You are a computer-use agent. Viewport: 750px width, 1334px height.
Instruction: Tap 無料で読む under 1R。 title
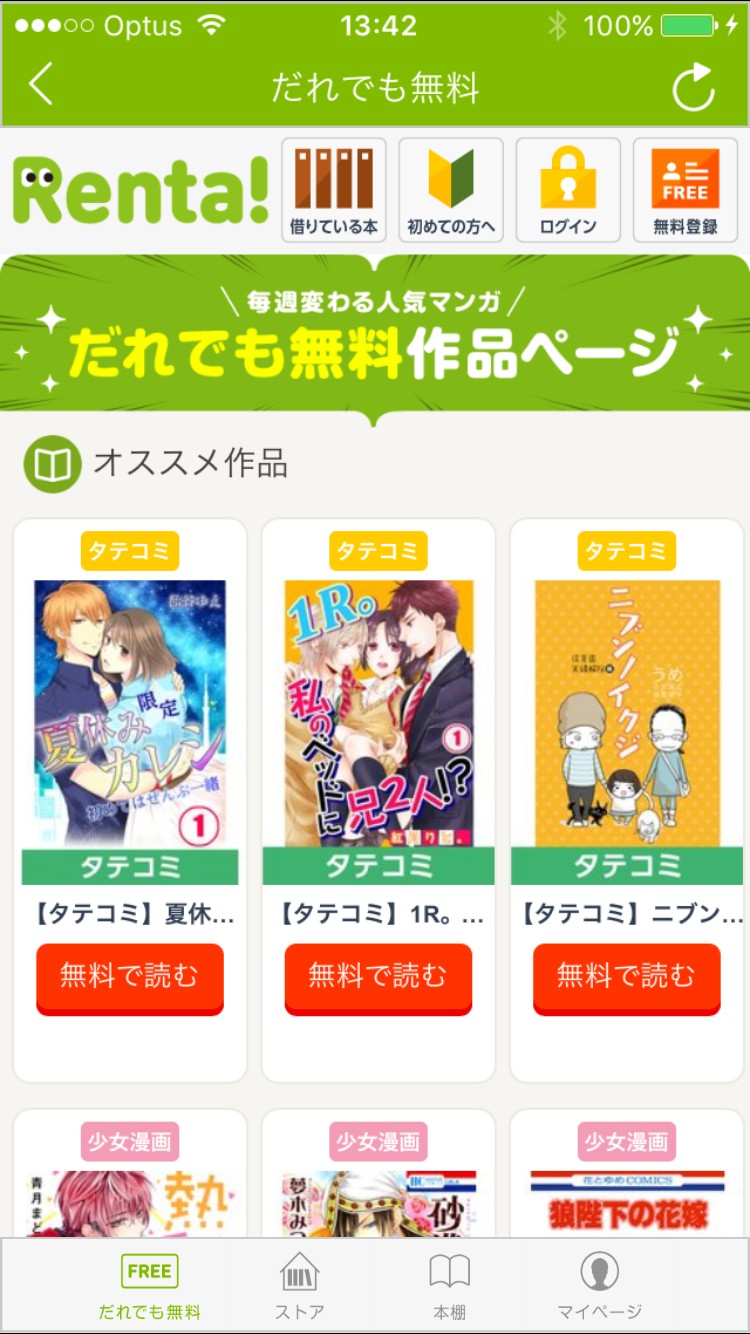click(378, 977)
